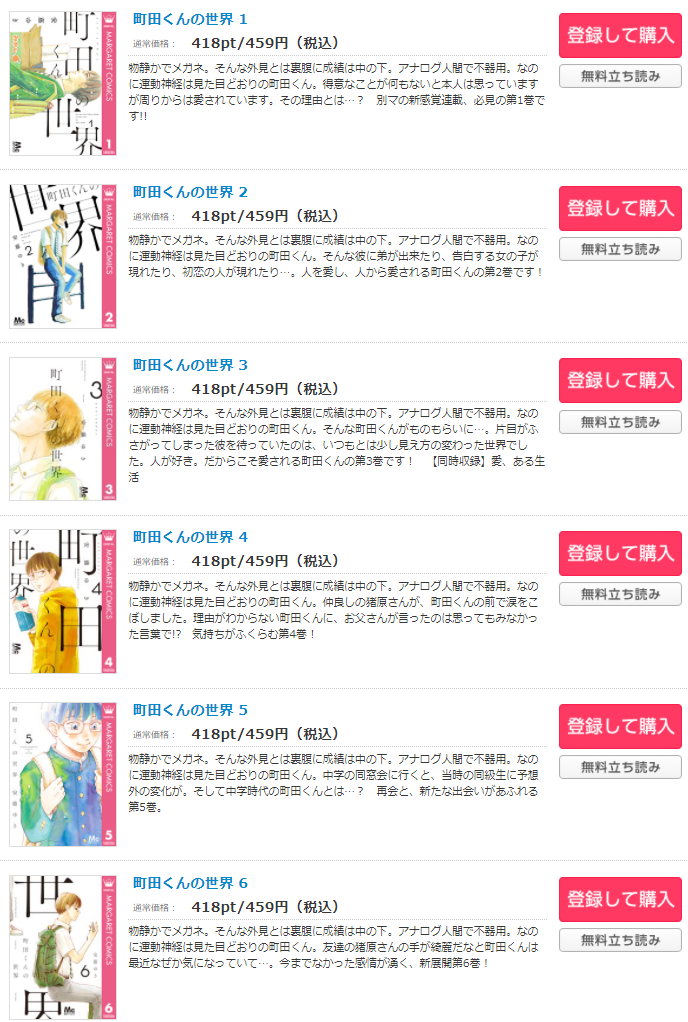Buy 町田くんの世界 3 via 登録して購入
Viewport: 688px width, 1022px height.
[620, 380]
